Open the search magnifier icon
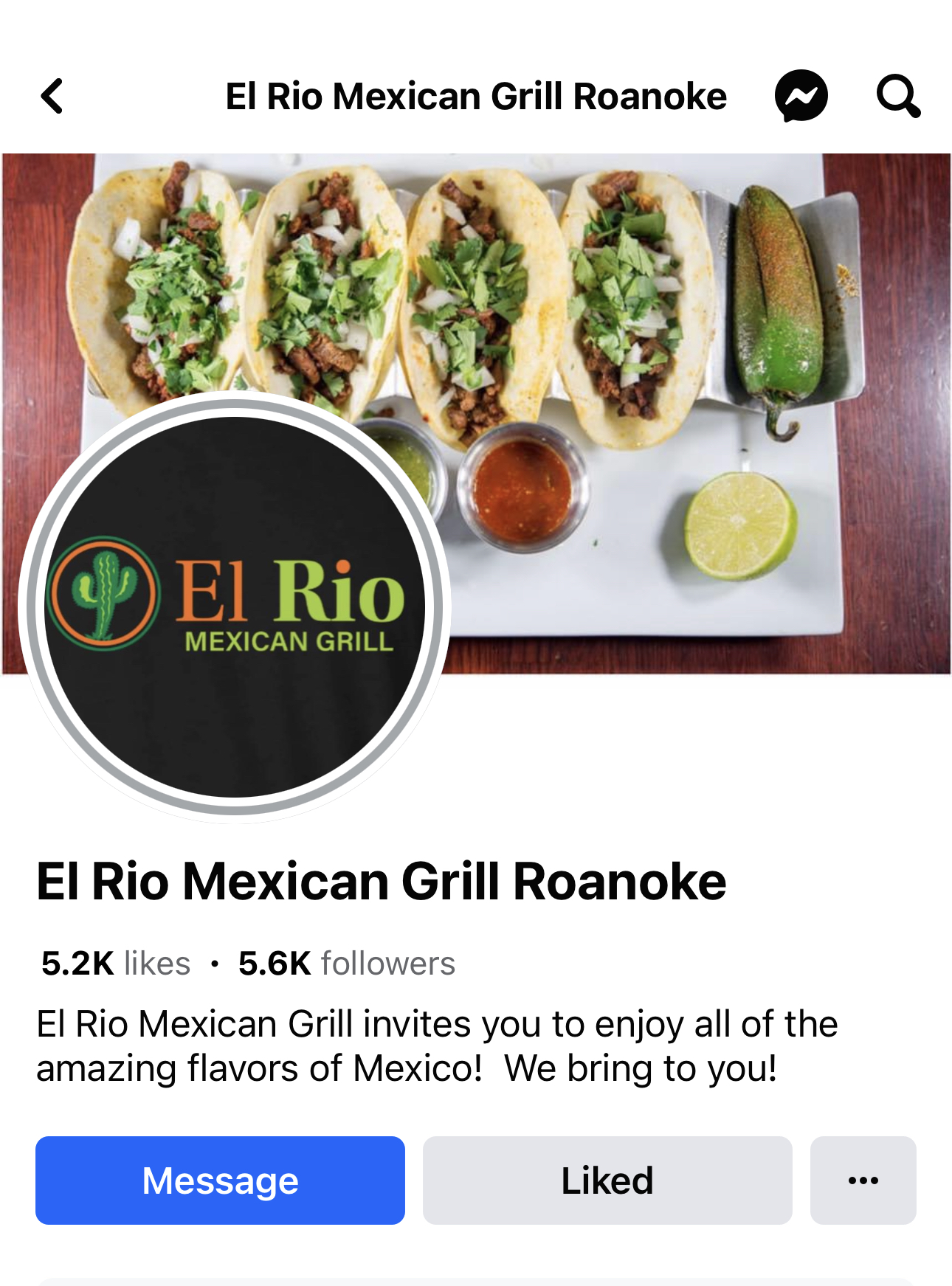The image size is (952, 1286). (x=897, y=96)
